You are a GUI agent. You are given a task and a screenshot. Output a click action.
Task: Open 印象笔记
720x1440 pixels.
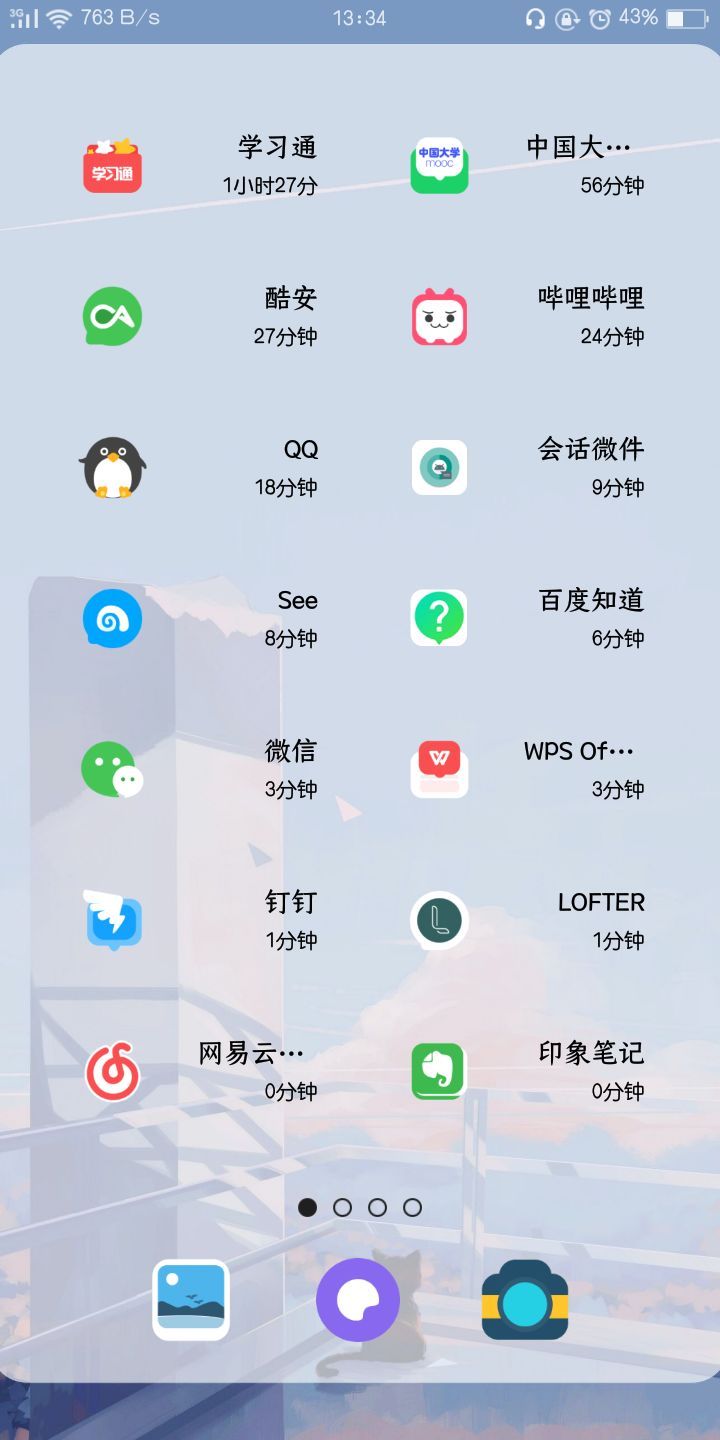point(439,1072)
